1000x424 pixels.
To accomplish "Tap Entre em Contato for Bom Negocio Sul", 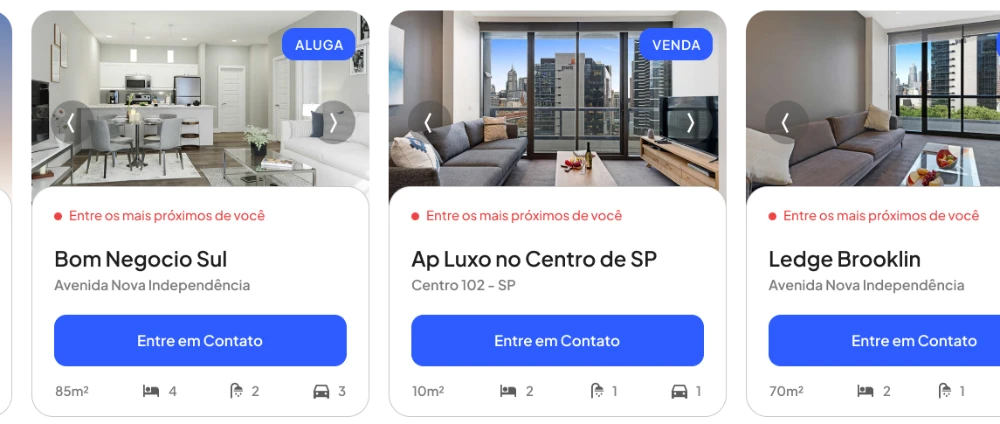I will pyautogui.click(x=200, y=341).
